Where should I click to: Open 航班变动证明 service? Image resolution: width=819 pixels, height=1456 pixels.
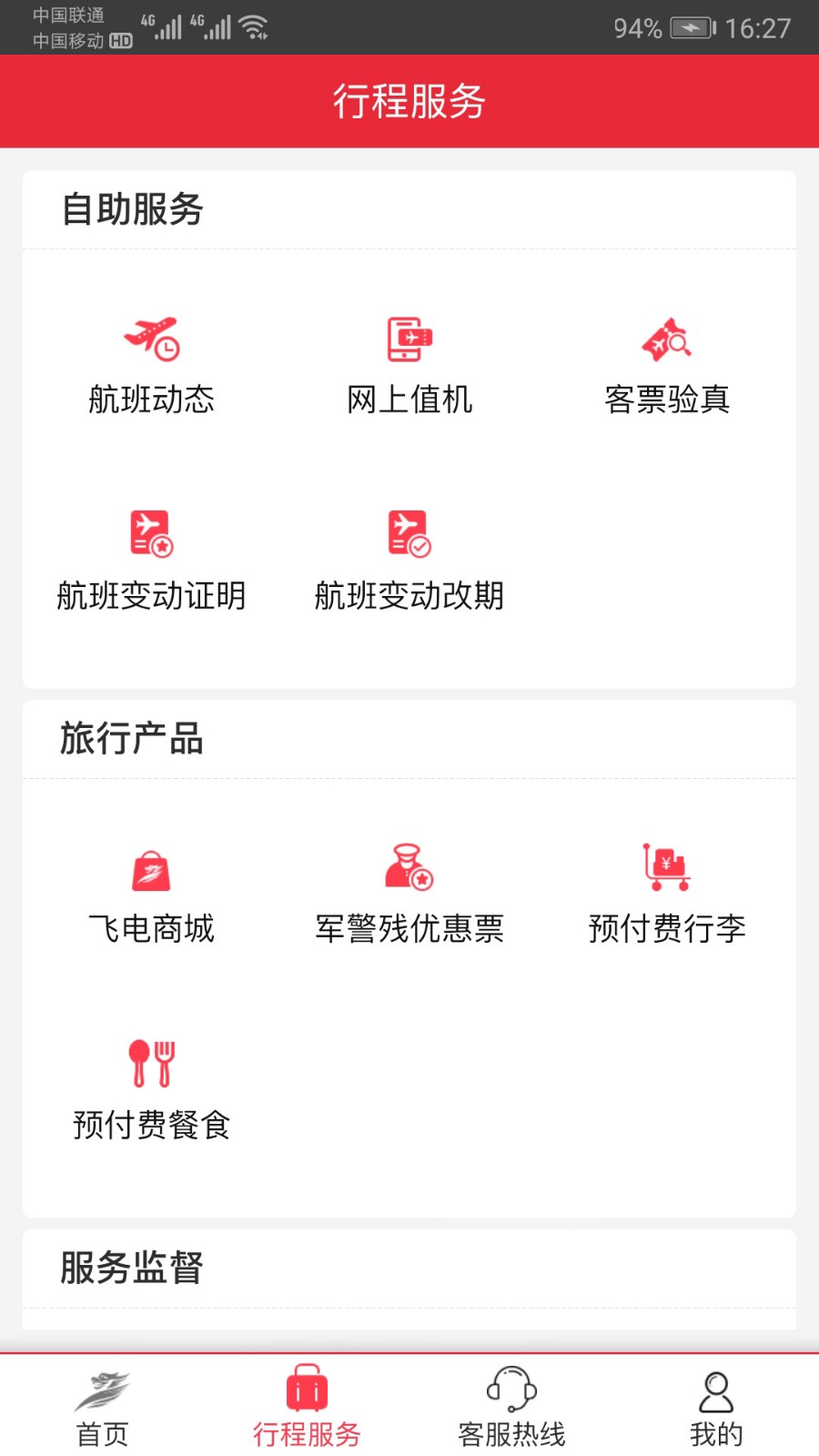[152, 561]
